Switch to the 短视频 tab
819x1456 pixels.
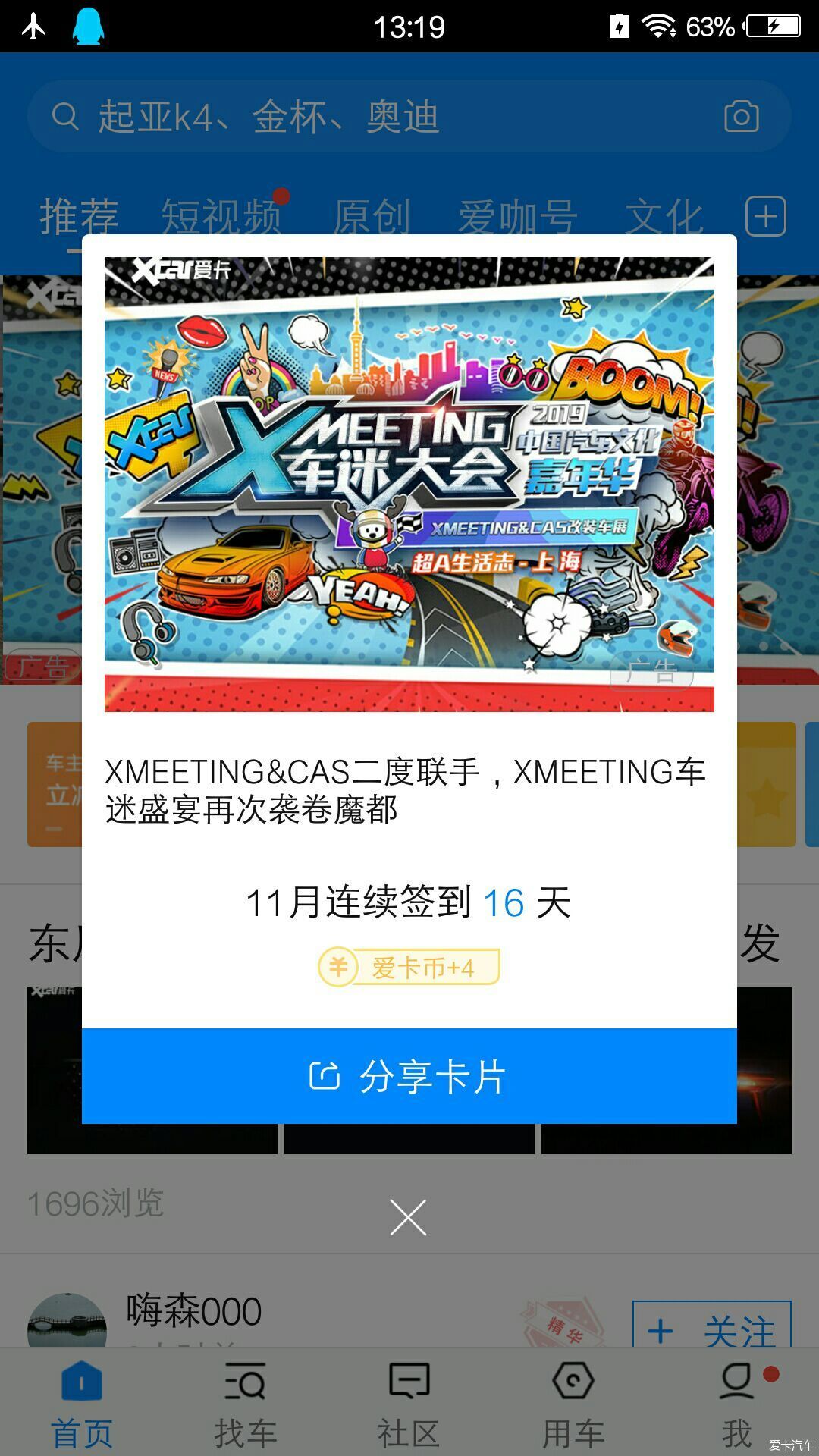pyautogui.click(x=221, y=217)
